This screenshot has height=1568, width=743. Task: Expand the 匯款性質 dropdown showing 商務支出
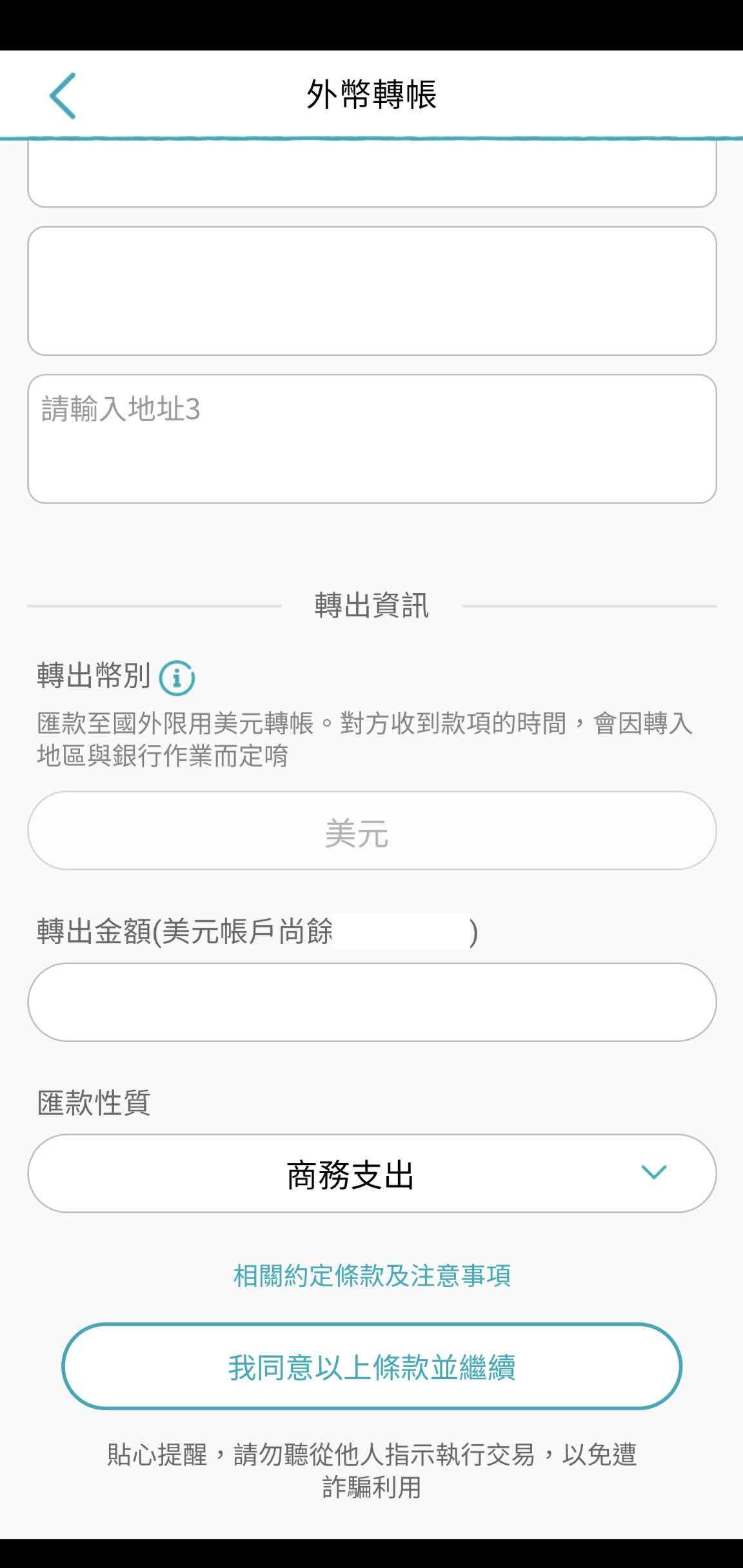(x=371, y=1173)
